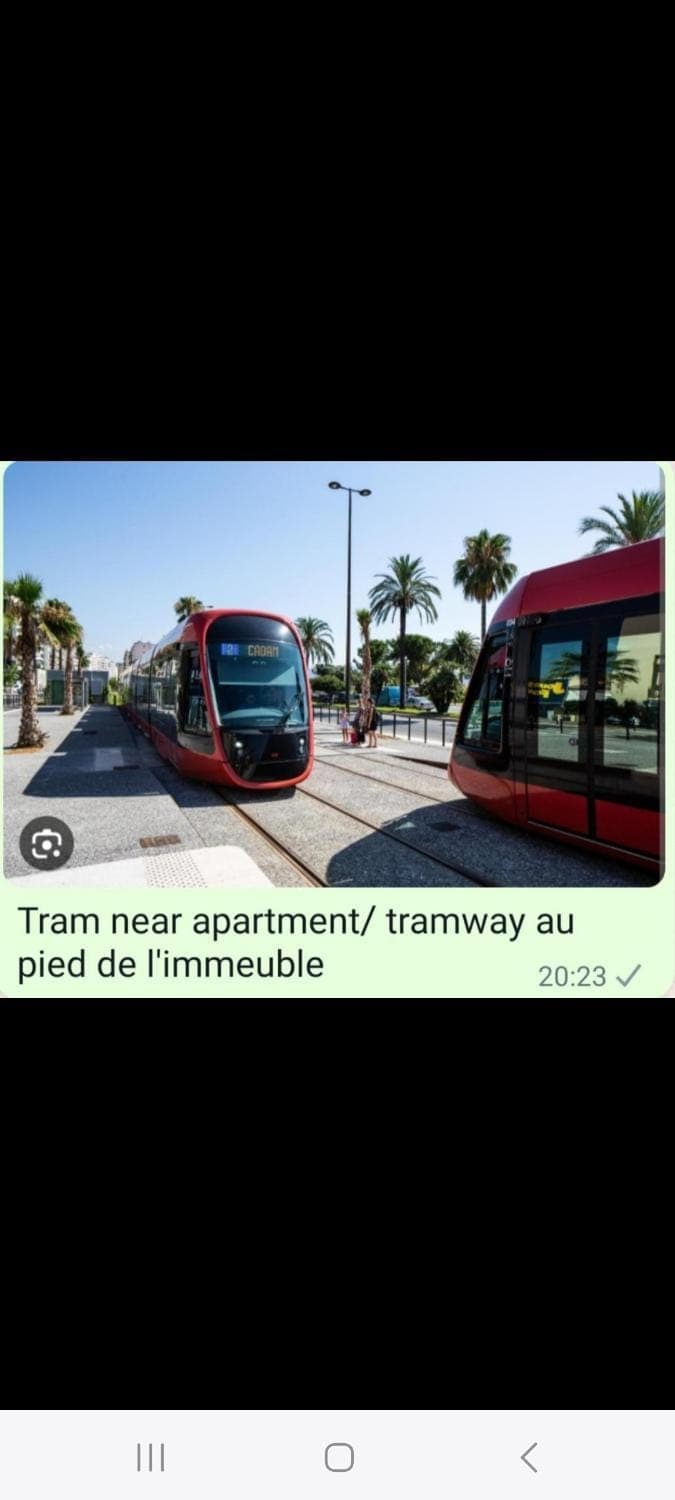The image size is (675, 1500).
Task: Tap the Google Lens icon on the photo
Action: pyautogui.click(x=46, y=843)
